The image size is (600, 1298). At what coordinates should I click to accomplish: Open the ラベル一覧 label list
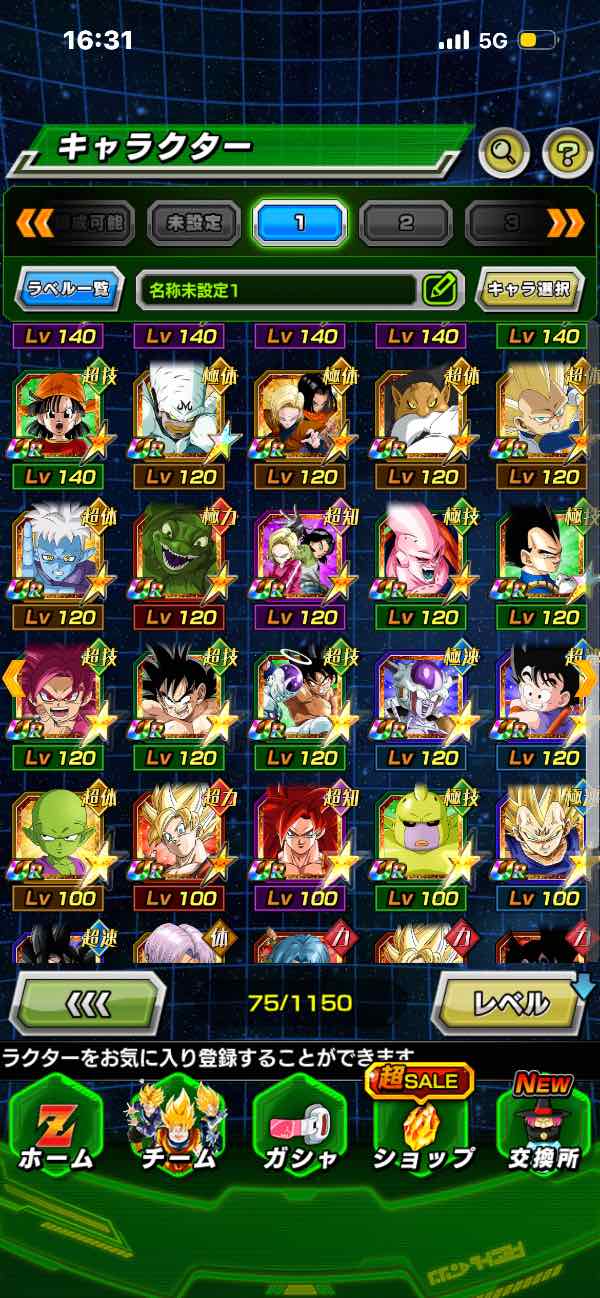(69, 290)
